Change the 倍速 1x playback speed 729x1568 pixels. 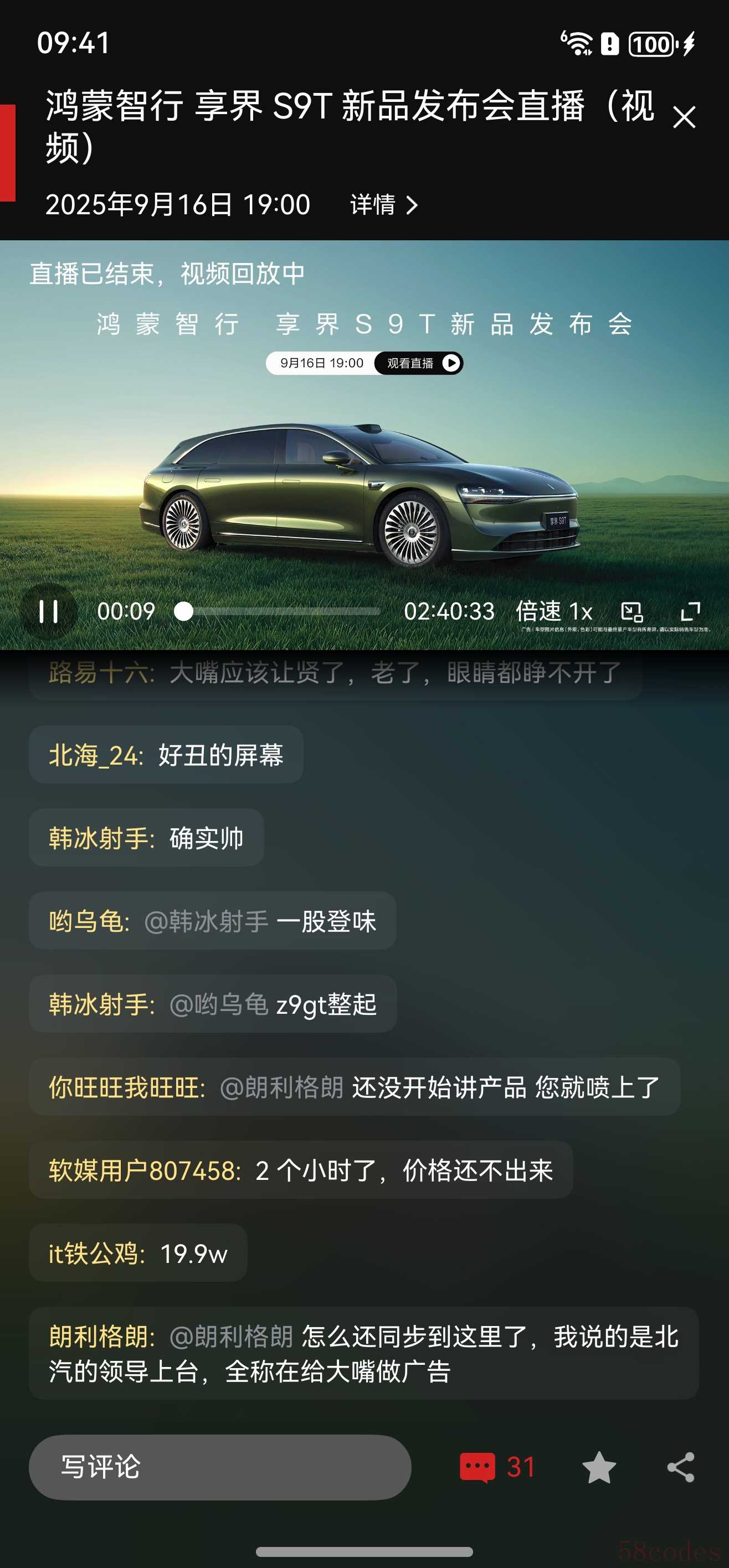pyautogui.click(x=553, y=611)
